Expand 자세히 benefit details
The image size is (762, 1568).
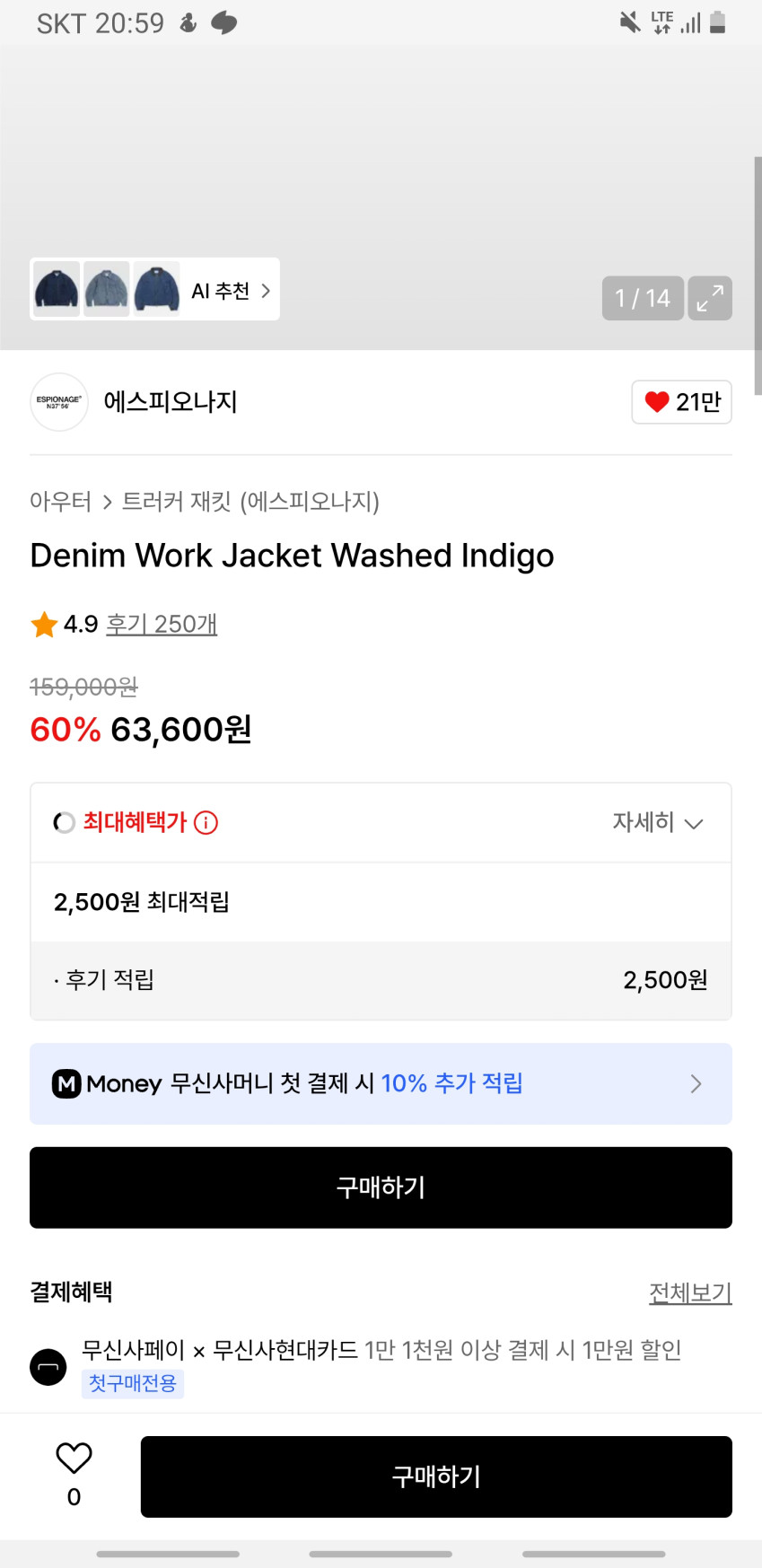coord(657,822)
